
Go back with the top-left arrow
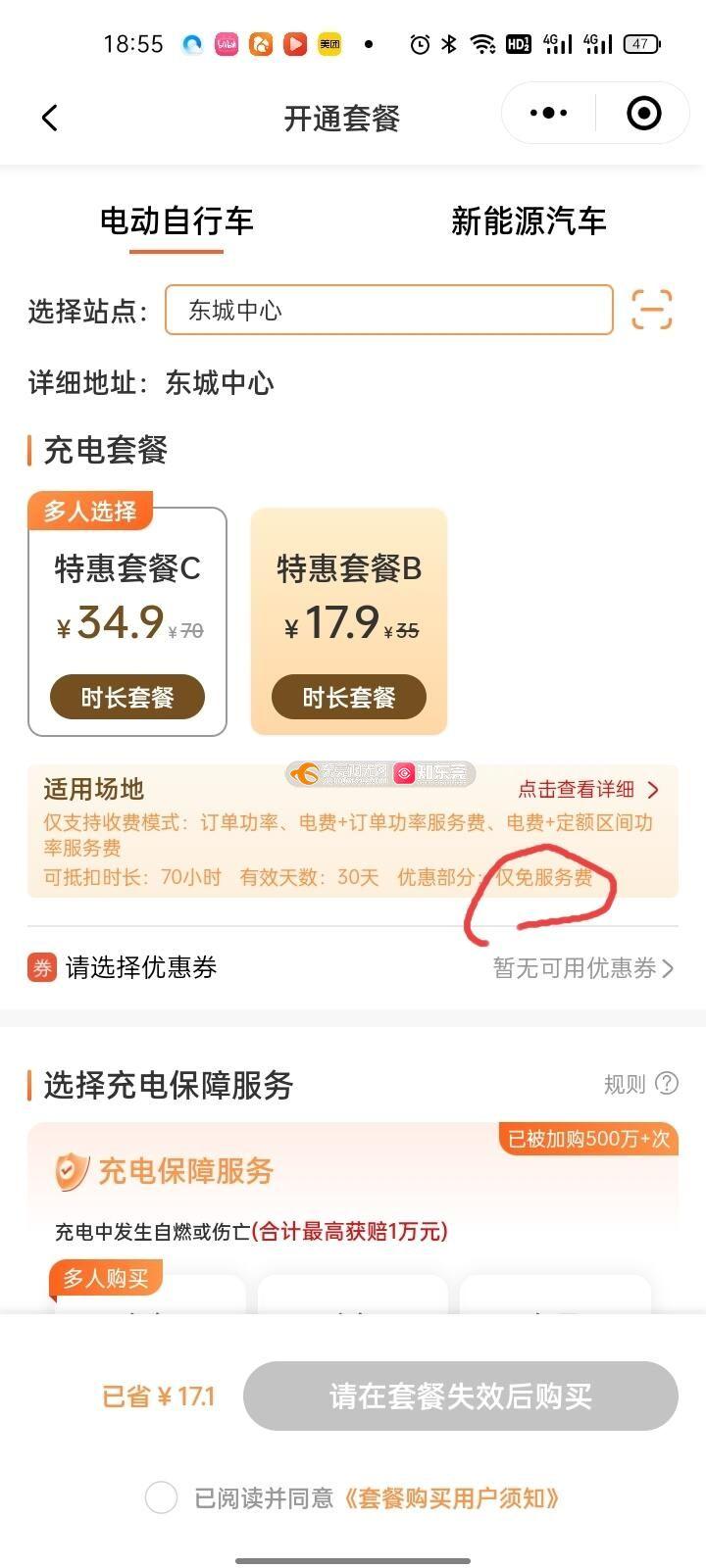coord(50,118)
